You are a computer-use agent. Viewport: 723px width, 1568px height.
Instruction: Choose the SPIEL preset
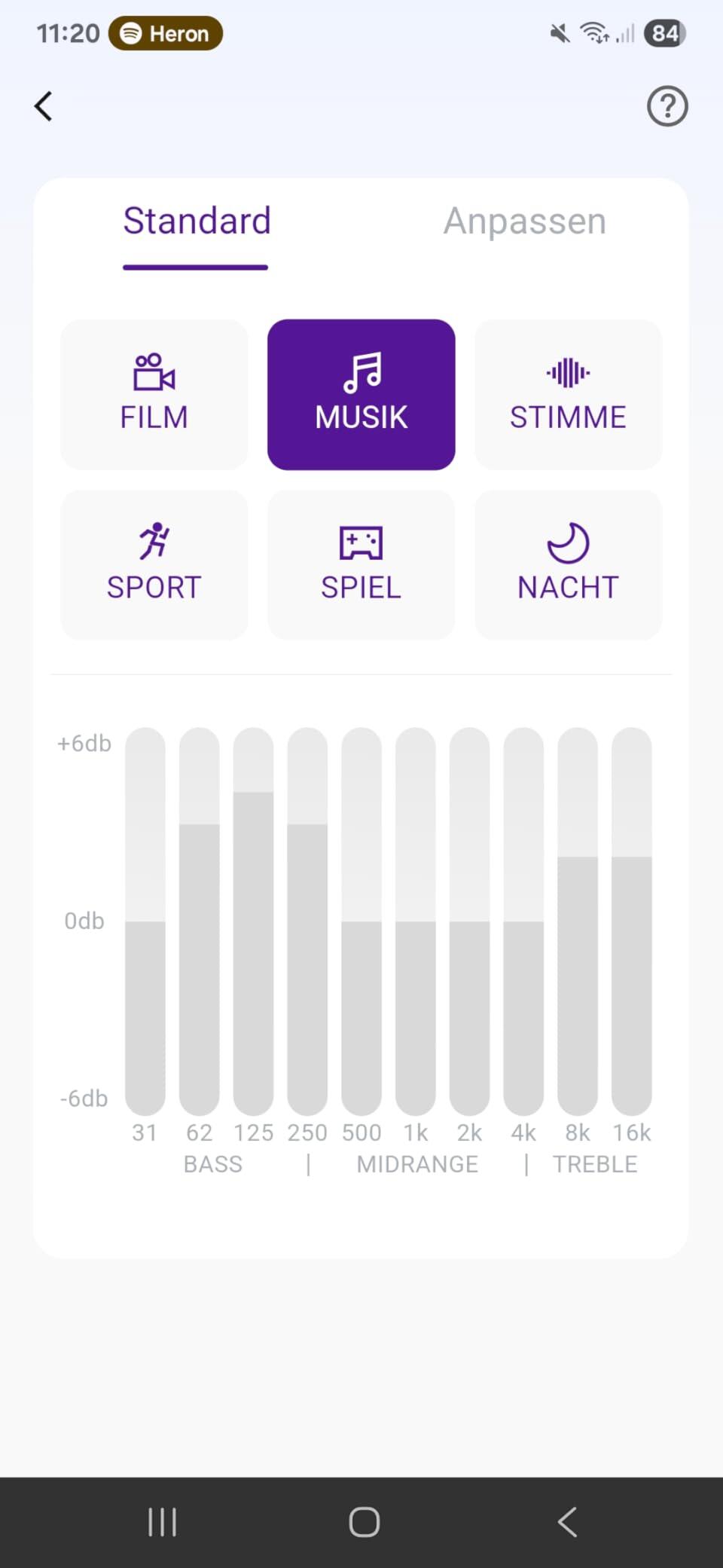coord(361,564)
